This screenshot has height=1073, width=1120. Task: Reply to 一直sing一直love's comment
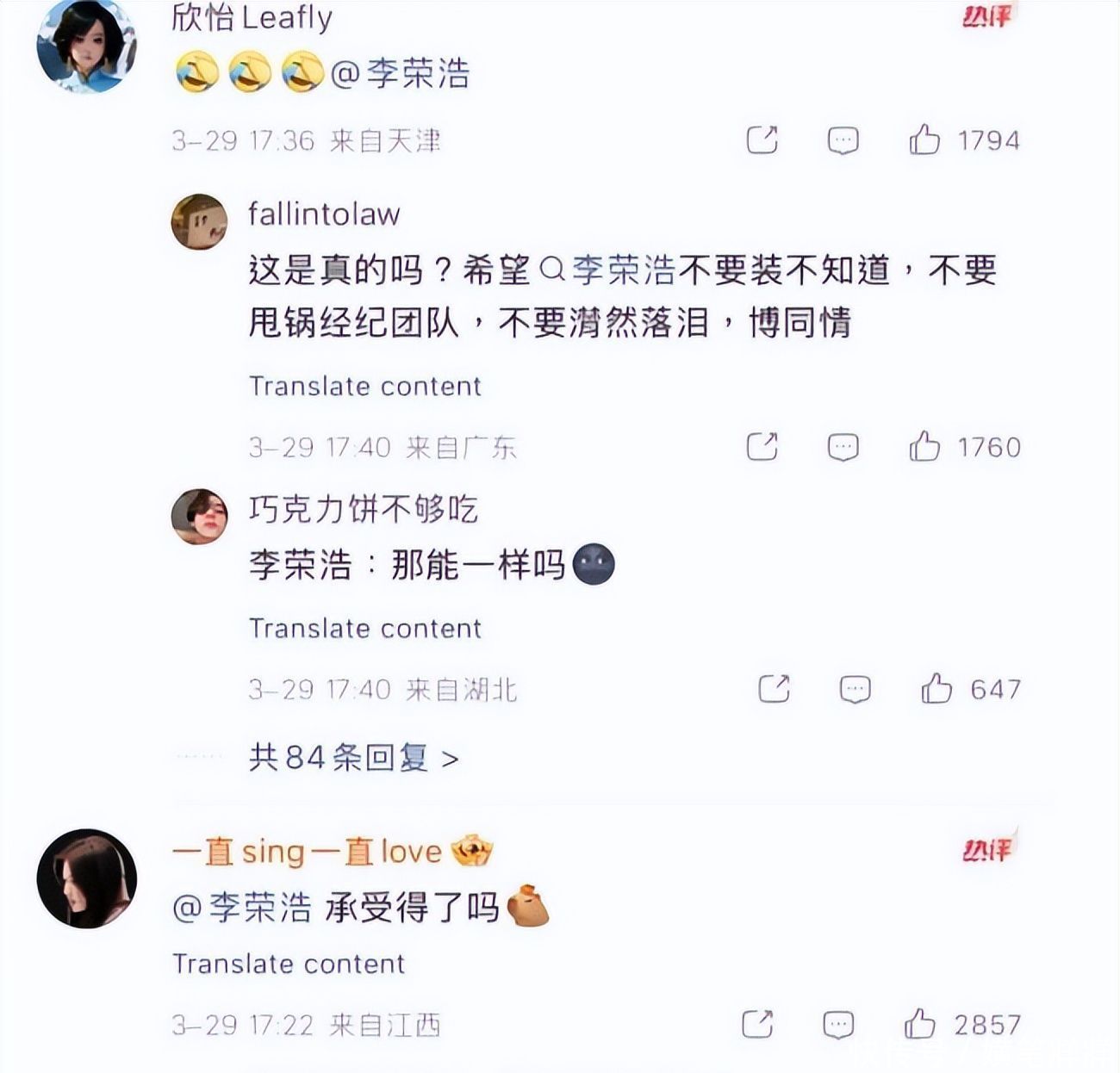pos(838,1025)
